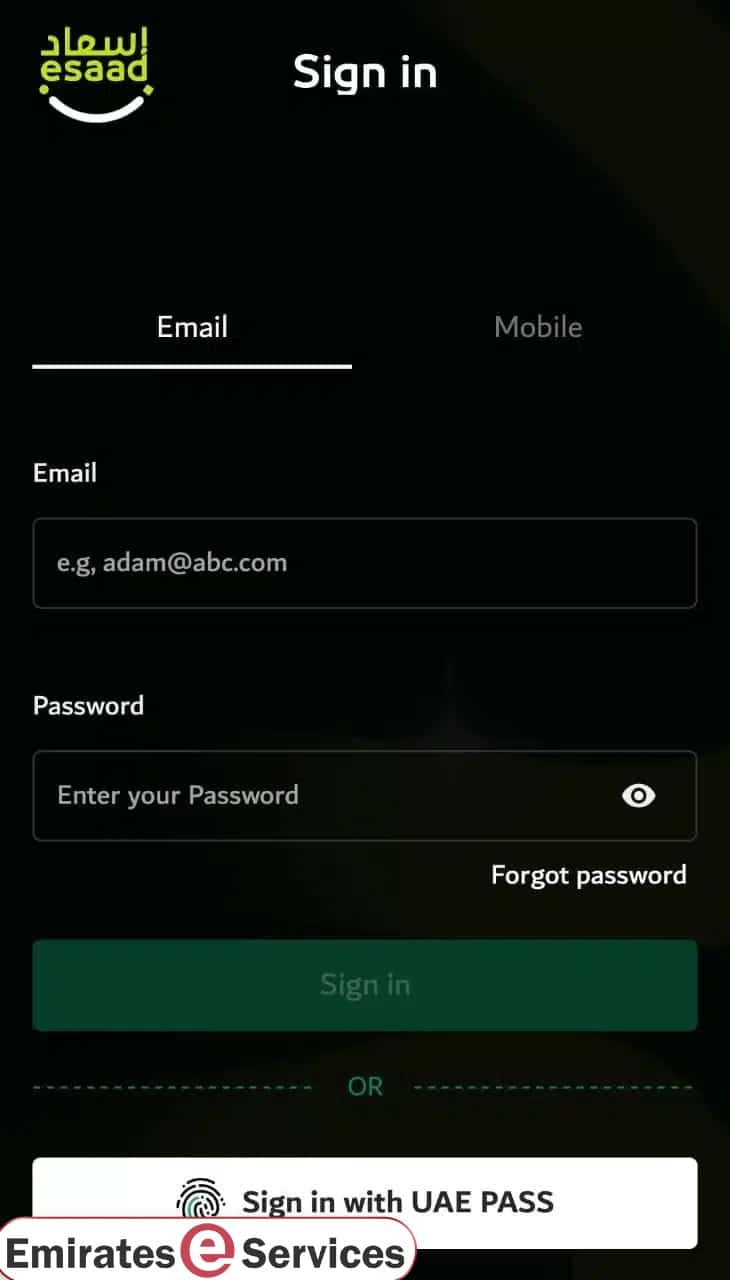Tap the Enter your Password field
The image size is (730, 1280).
[320, 796]
